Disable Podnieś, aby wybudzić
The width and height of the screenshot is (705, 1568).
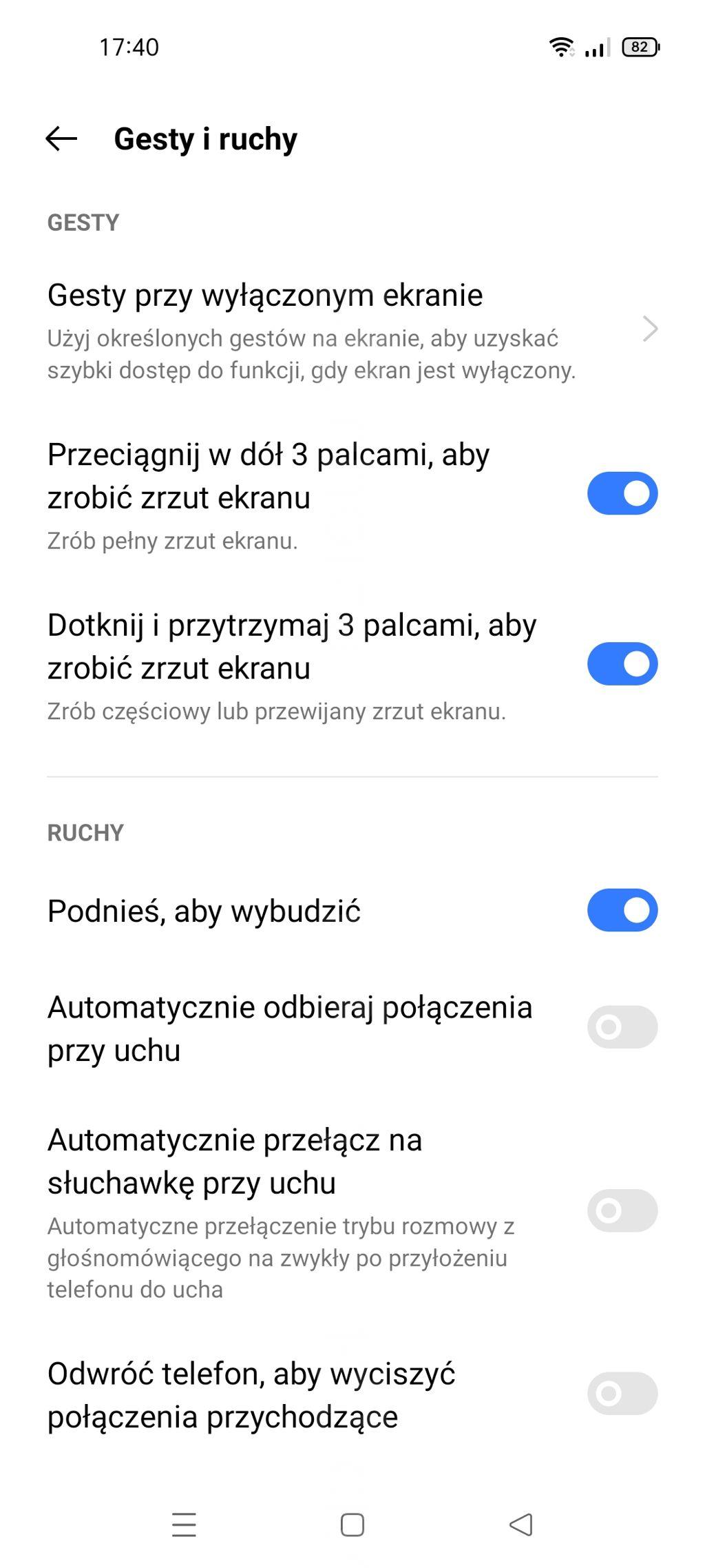(622, 910)
